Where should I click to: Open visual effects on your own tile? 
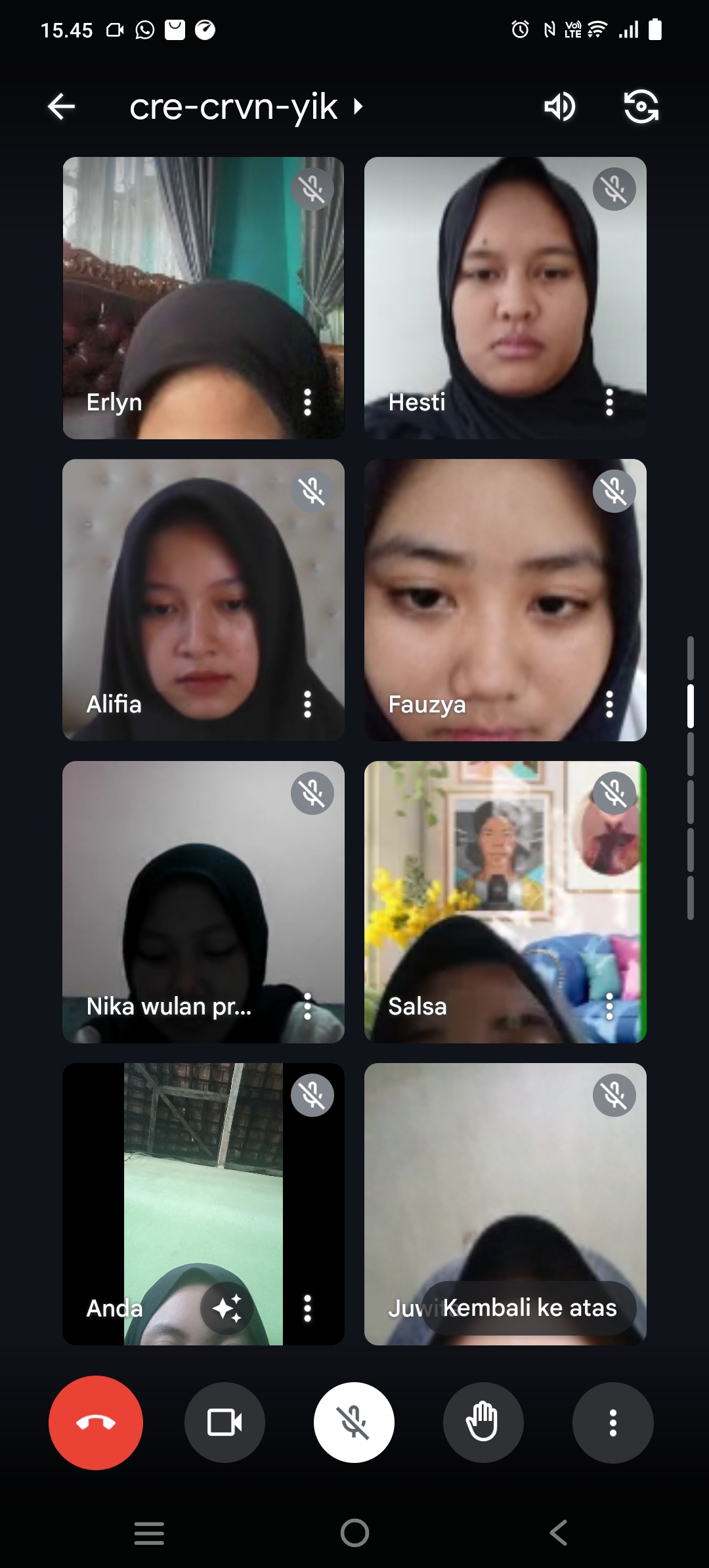pos(227,1308)
